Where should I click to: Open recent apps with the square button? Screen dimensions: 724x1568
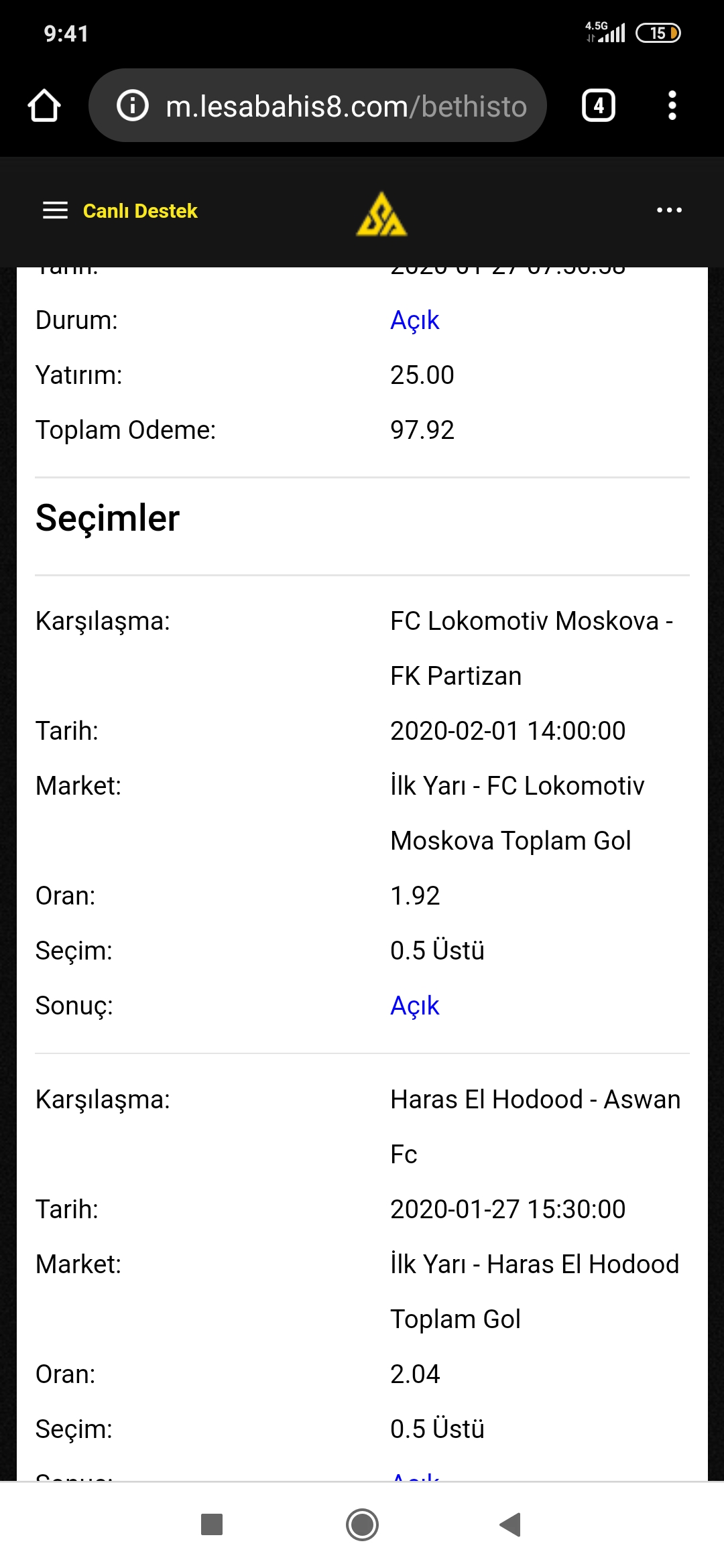[212, 1524]
